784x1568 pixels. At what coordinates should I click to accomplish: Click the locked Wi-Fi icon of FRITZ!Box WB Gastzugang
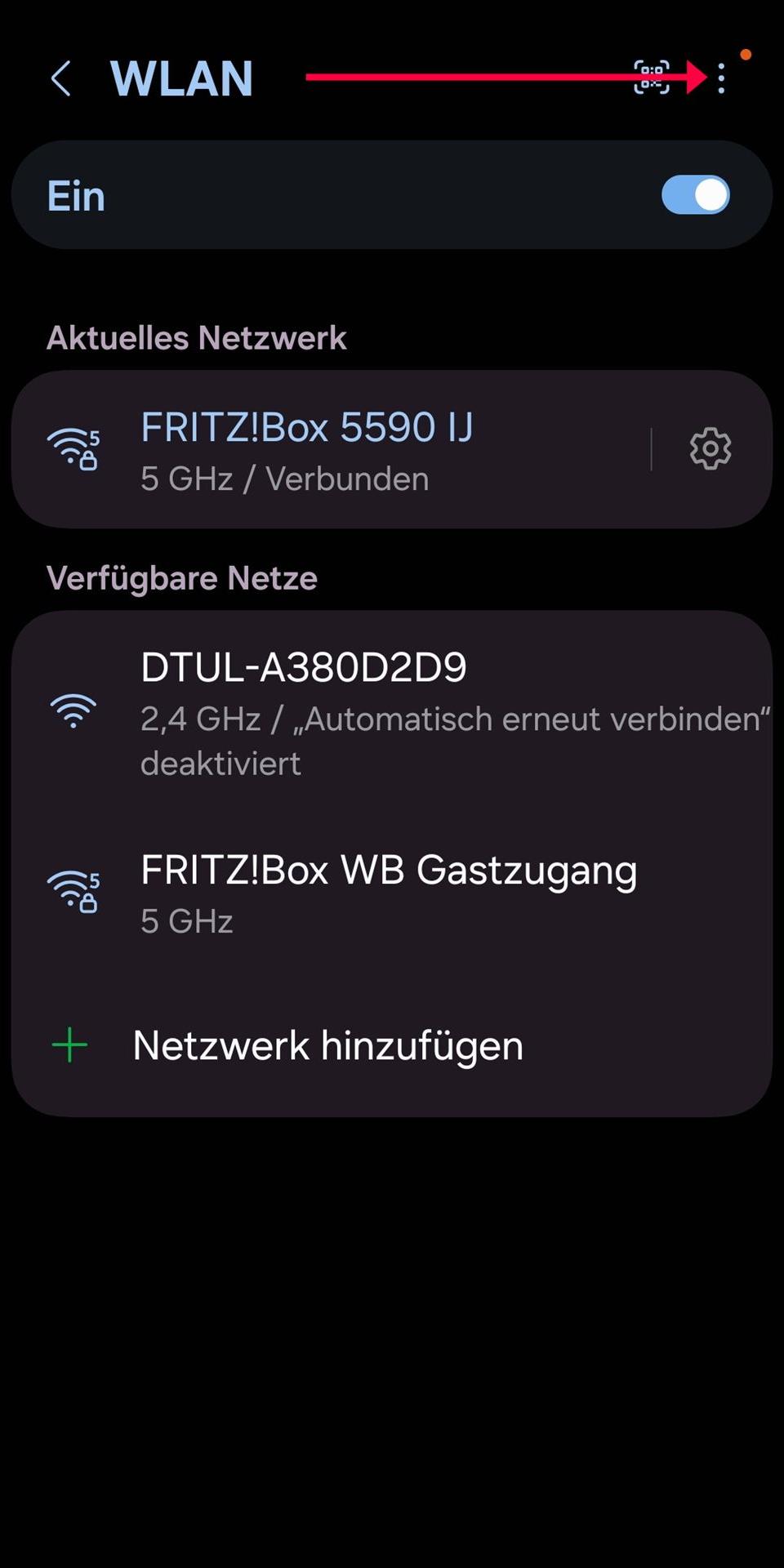(x=73, y=890)
